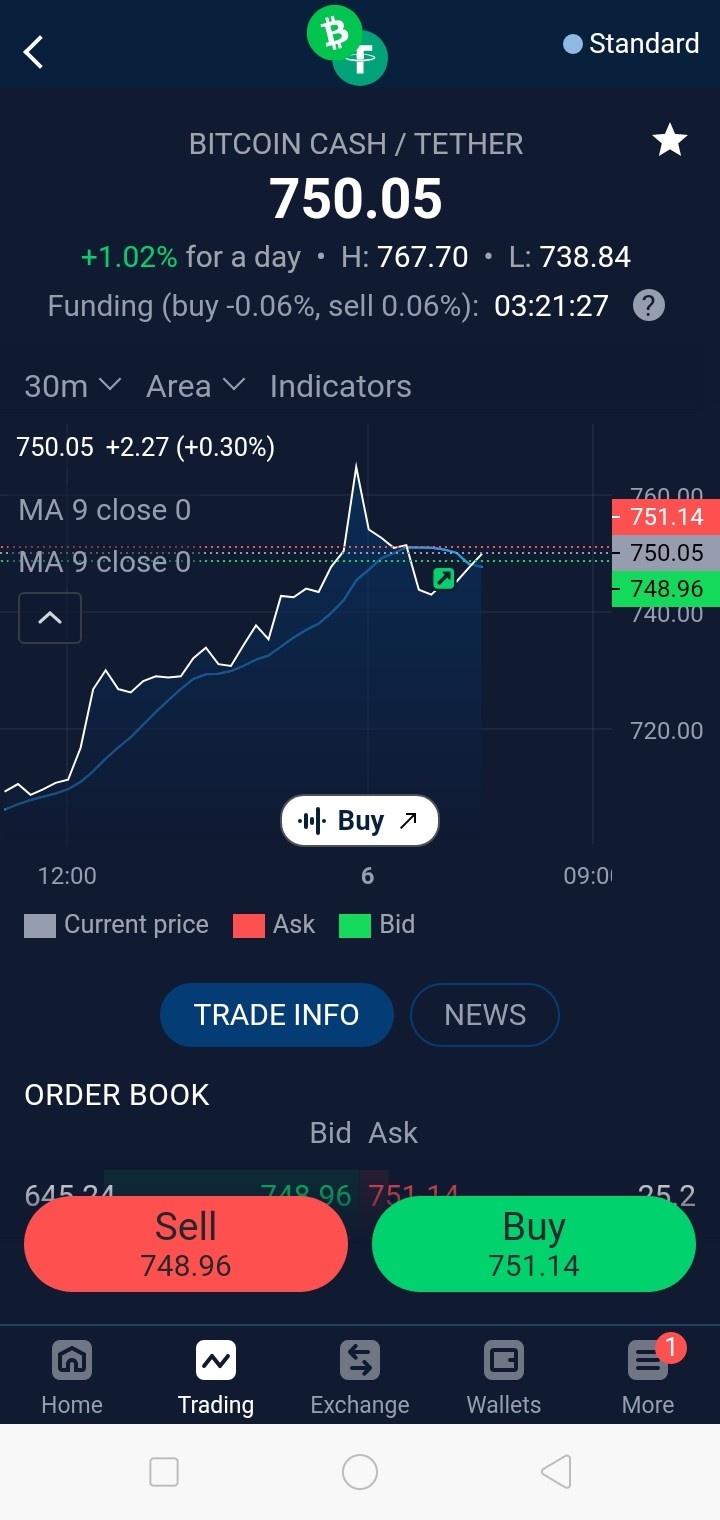Image resolution: width=720 pixels, height=1520 pixels.
Task: Change the 30m timeframe dropdown
Action: tap(72, 386)
